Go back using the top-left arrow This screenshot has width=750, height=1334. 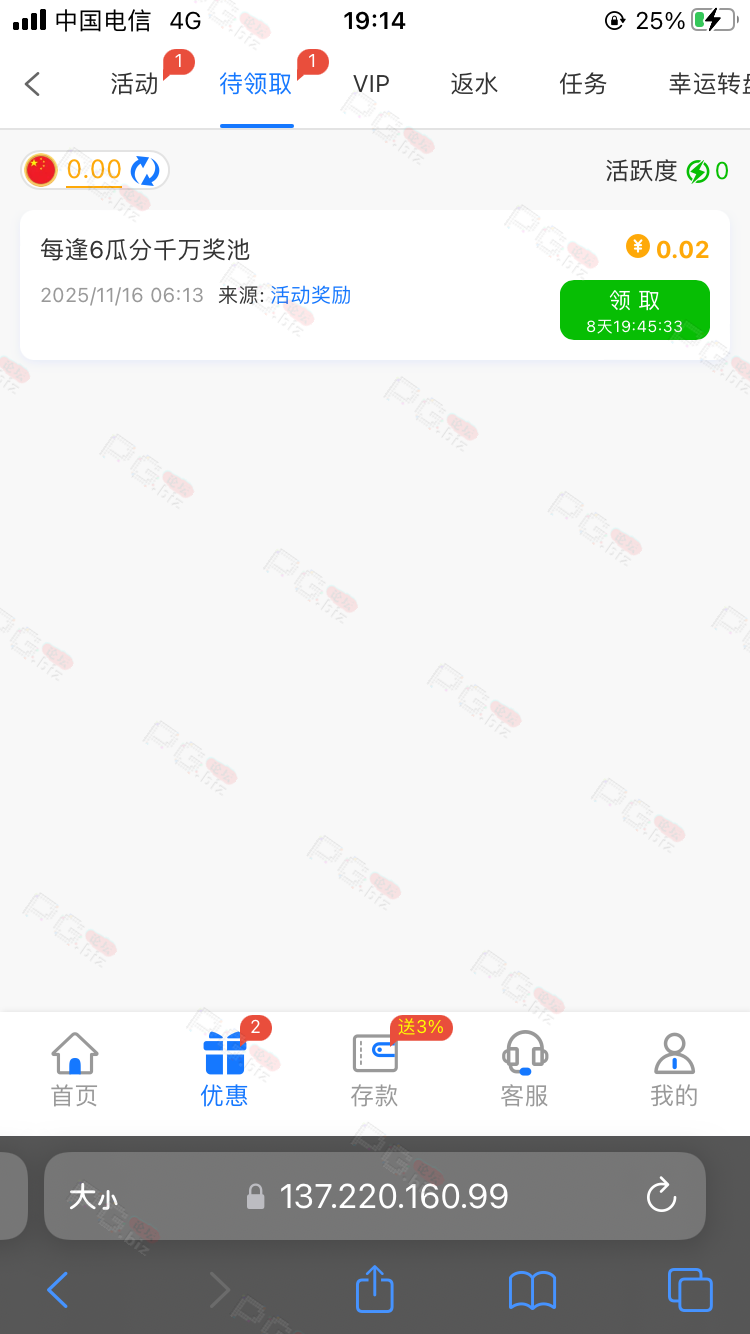click(x=33, y=84)
